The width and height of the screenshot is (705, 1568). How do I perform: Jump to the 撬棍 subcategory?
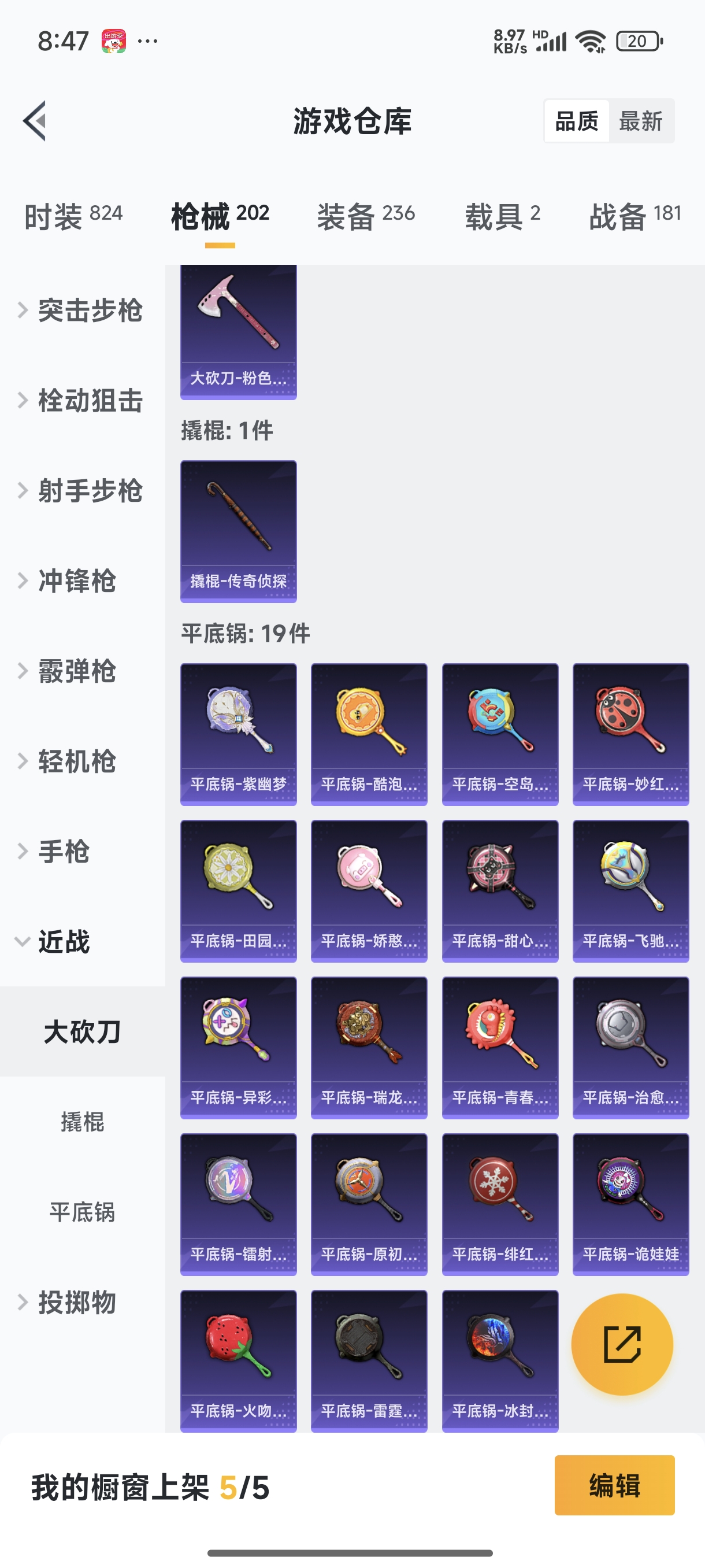coord(82,1121)
